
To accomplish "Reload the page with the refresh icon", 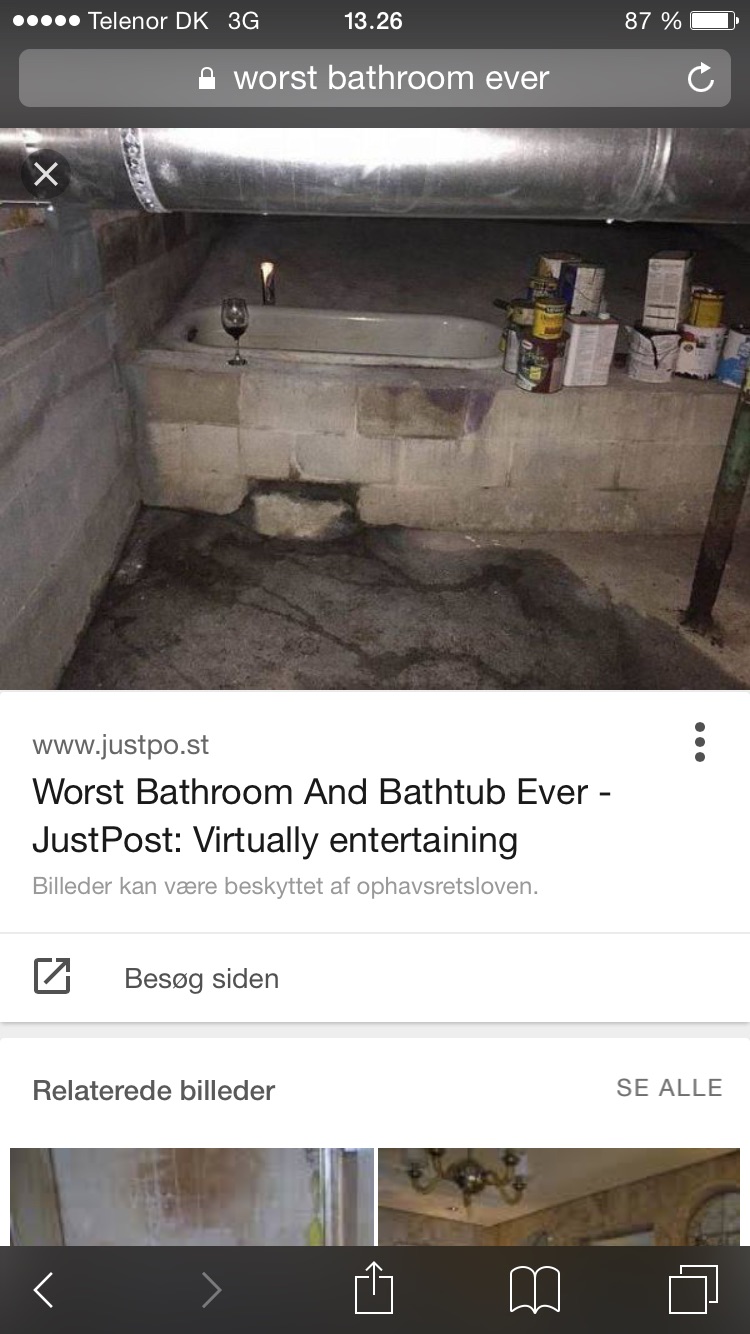I will pos(701,78).
